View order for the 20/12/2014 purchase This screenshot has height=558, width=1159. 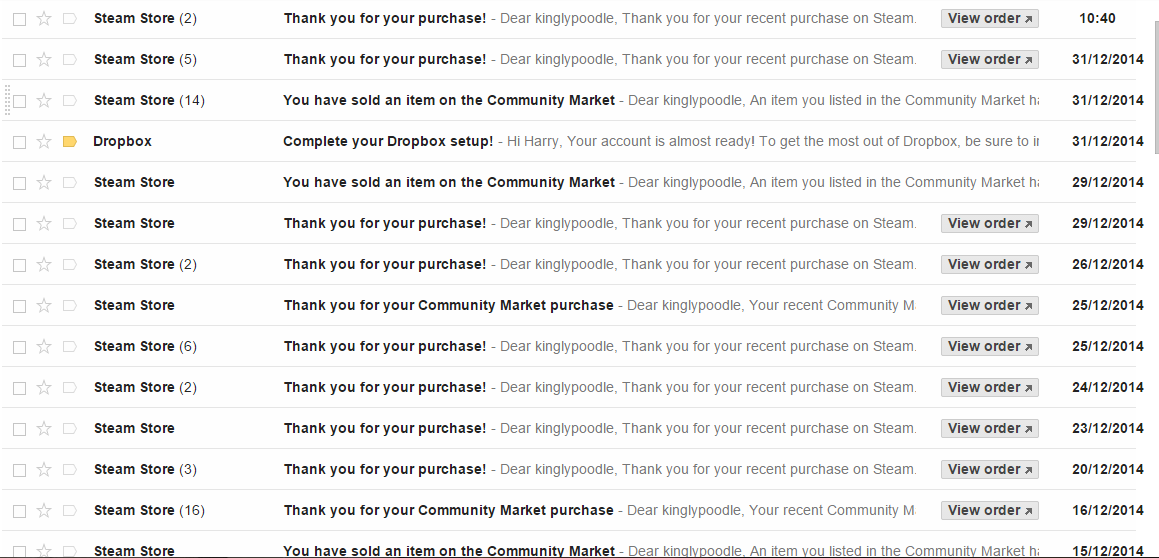989,469
